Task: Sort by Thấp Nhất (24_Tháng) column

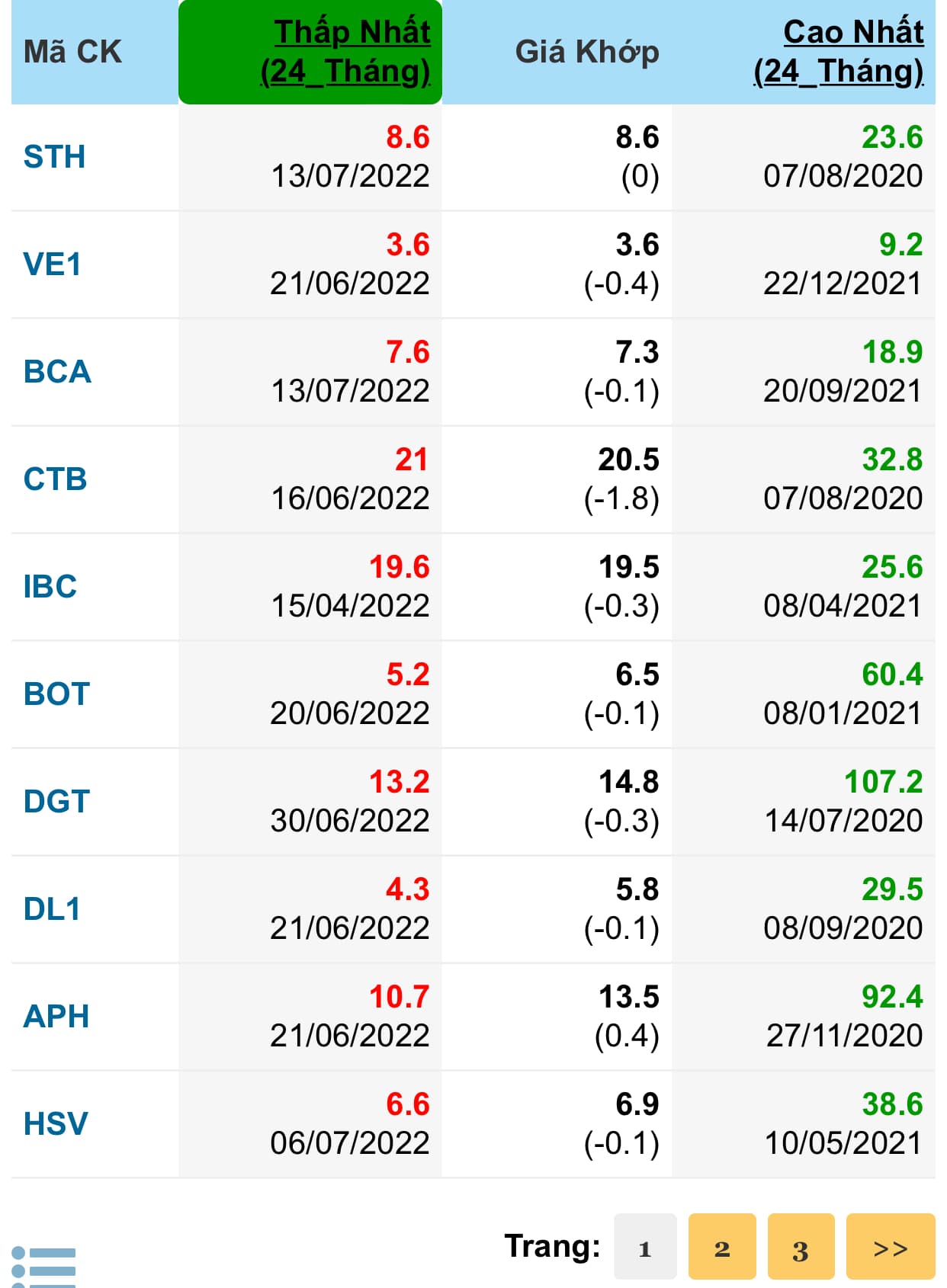Action: click(345, 52)
